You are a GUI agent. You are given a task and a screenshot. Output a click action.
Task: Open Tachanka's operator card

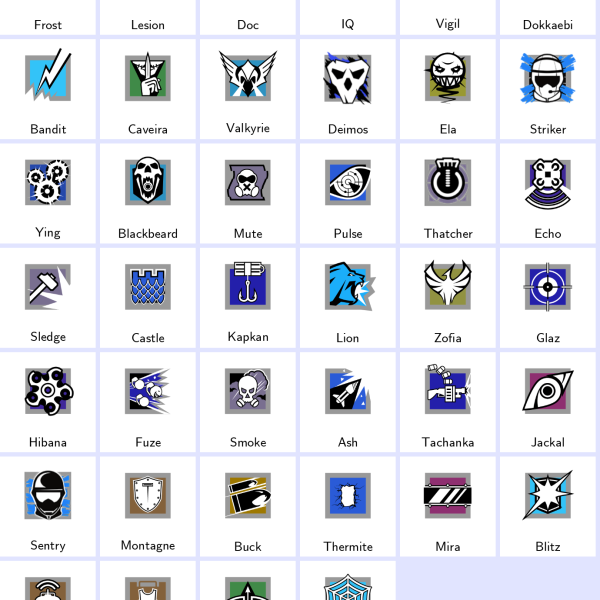click(x=448, y=402)
